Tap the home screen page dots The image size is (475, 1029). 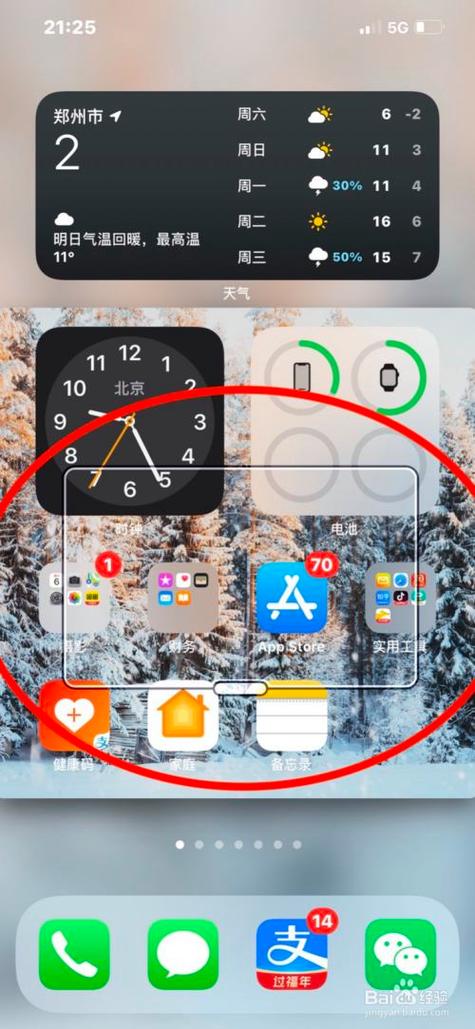[238, 845]
